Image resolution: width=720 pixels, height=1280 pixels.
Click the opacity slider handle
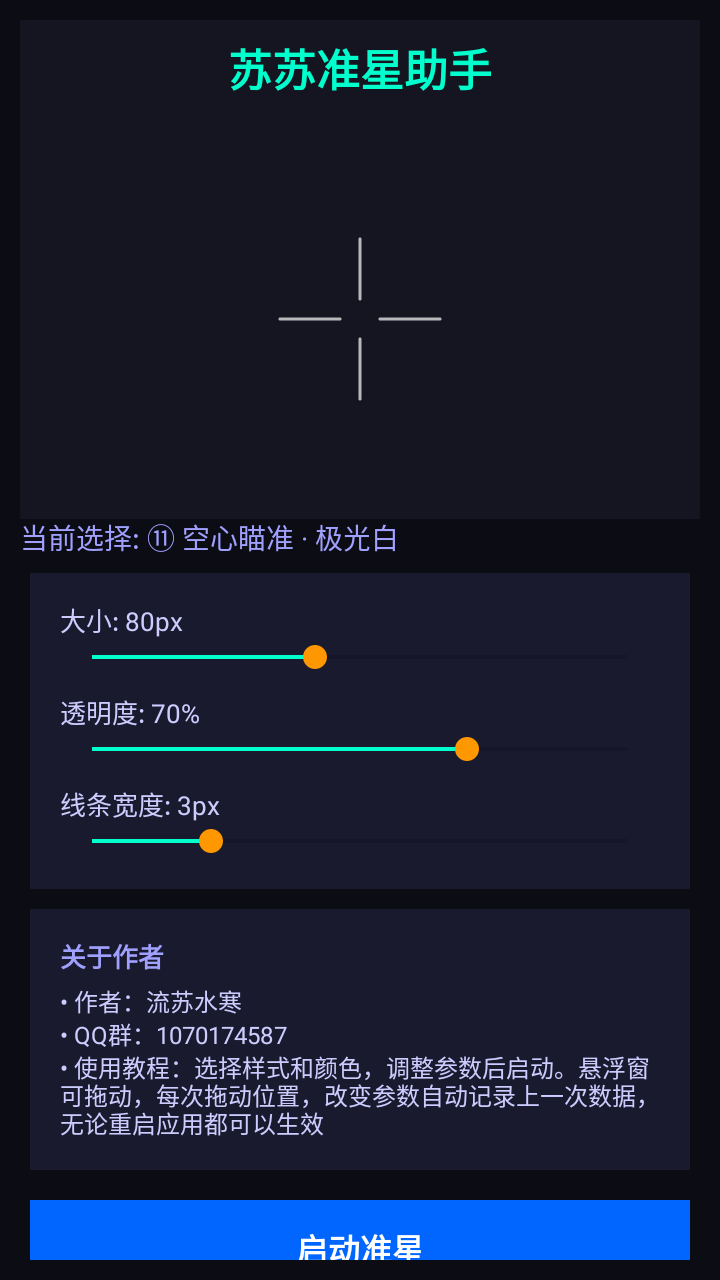click(466, 748)
